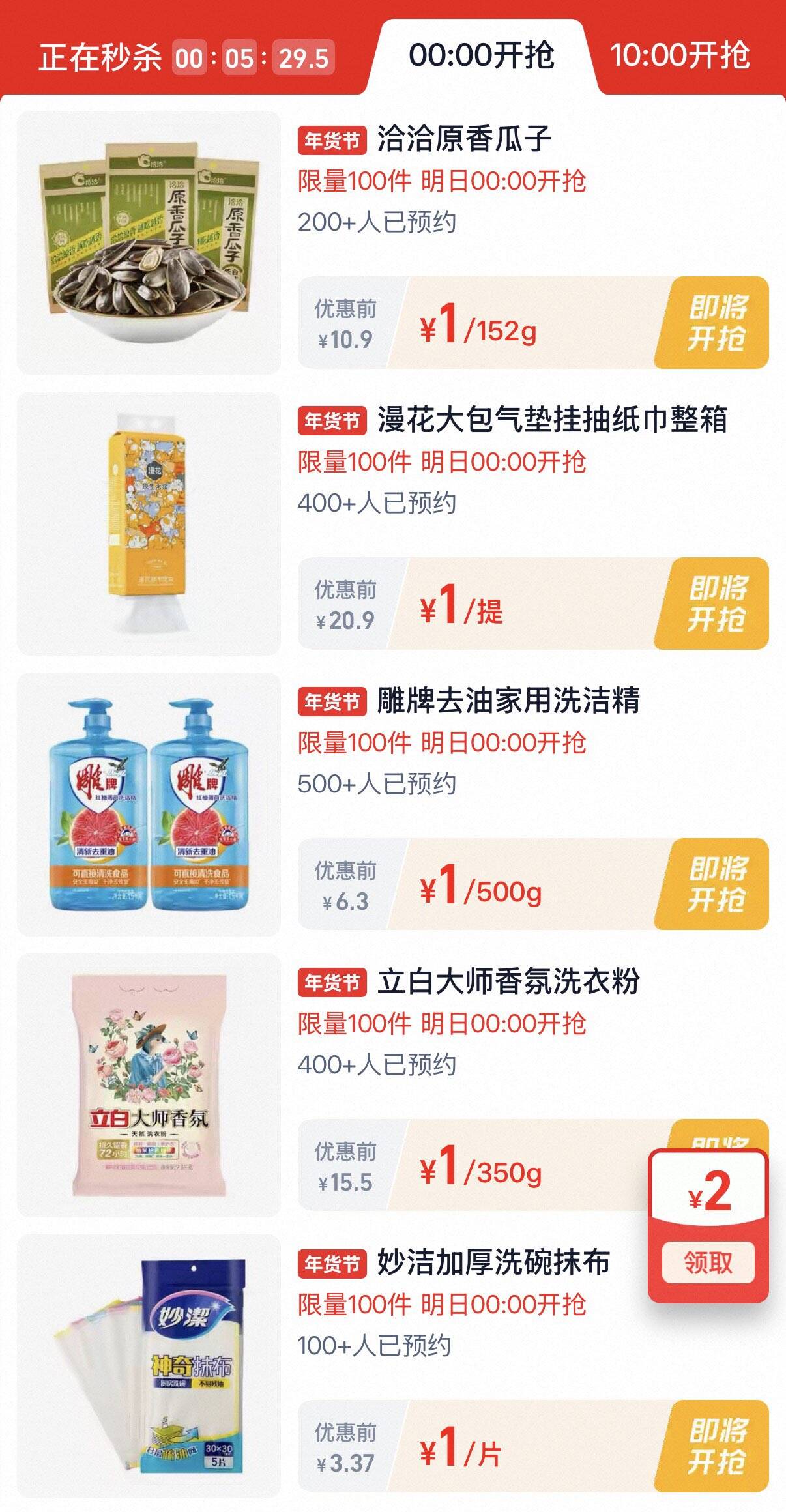
Task: Select the 00:00开抢 tab
Action: pos(482,55)
